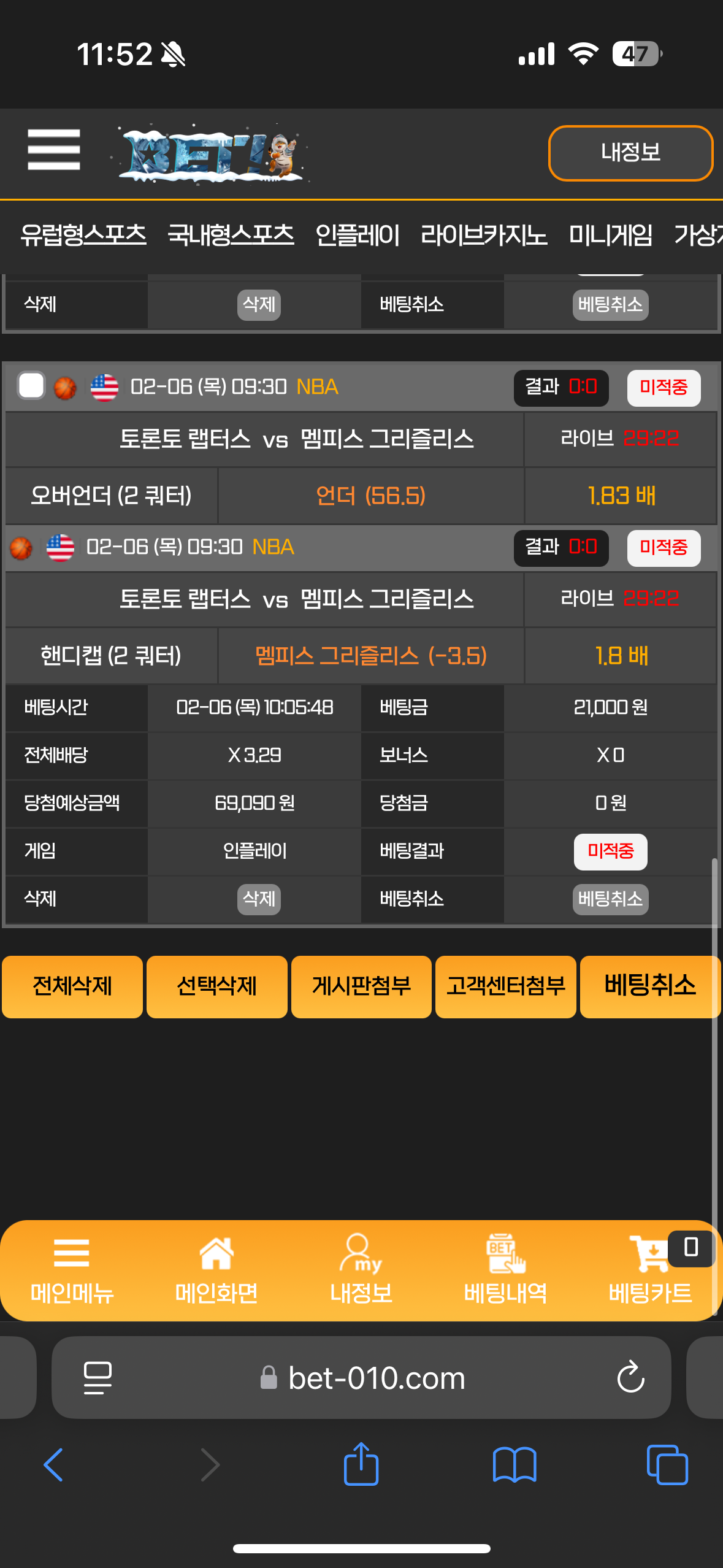Tap 전체삭제 to delete all bets
The image size is (723, 1568).
pos(72,986)
